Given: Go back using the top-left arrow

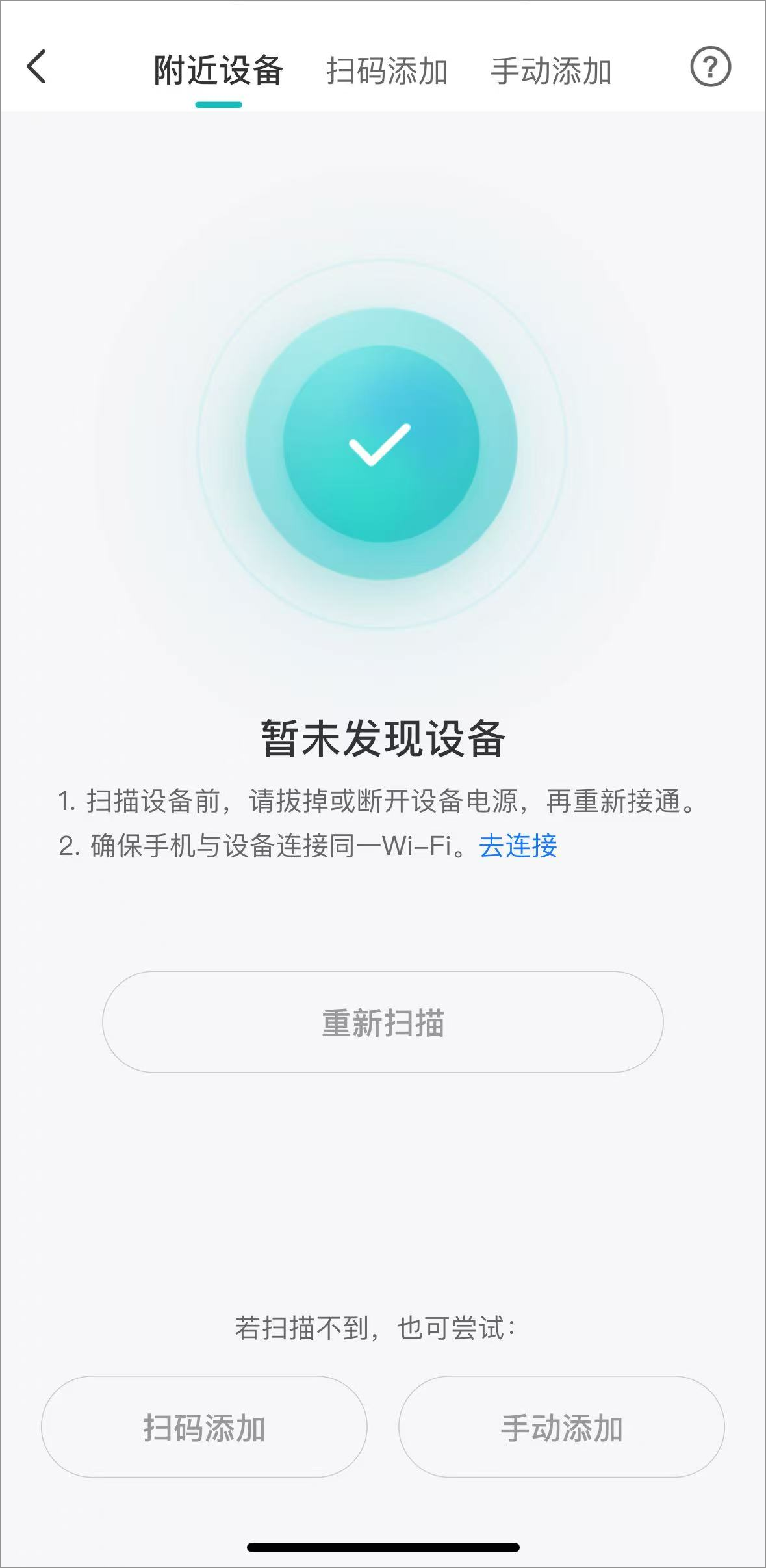Looking at the screenshot, I should [x=37, y=67].
